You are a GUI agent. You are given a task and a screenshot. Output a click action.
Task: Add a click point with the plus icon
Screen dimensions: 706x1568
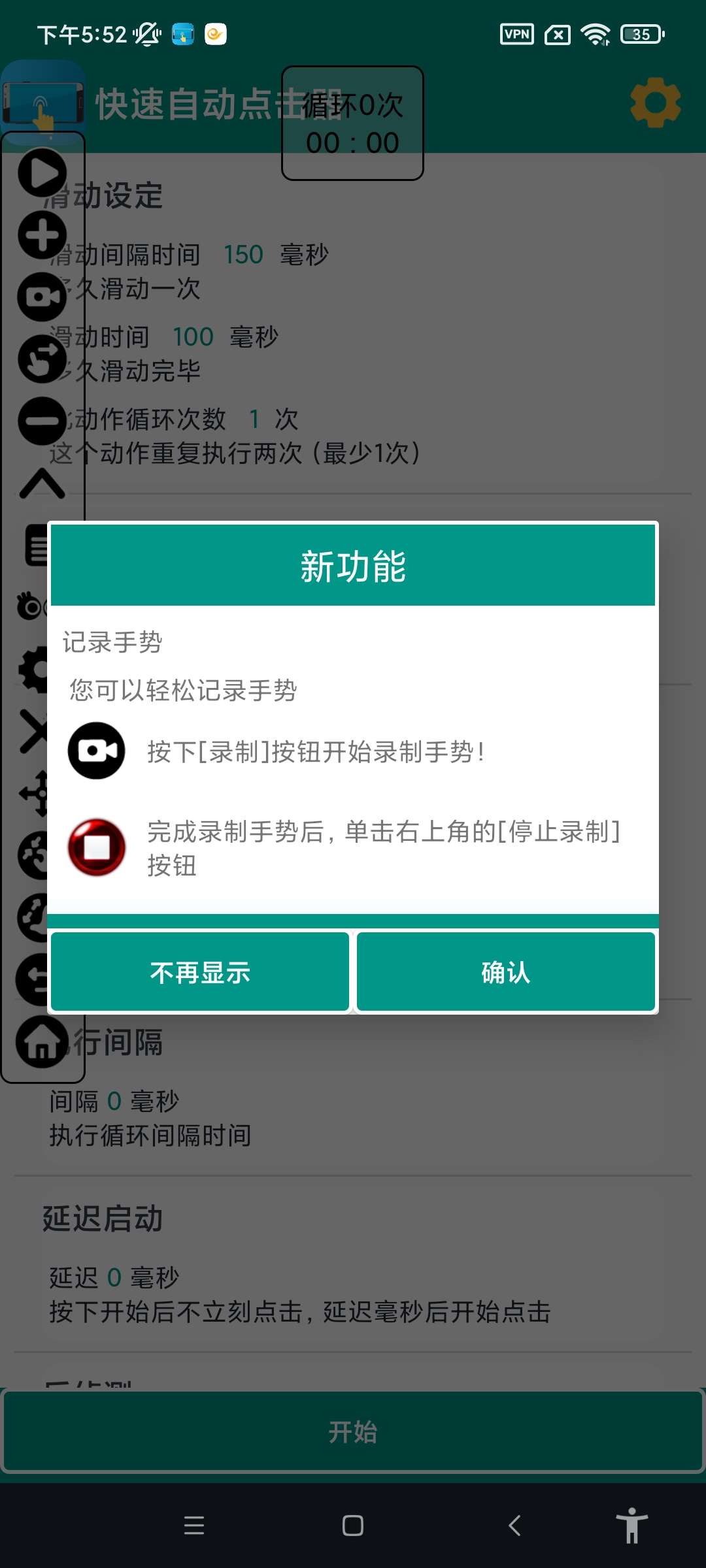click(42, 235)
